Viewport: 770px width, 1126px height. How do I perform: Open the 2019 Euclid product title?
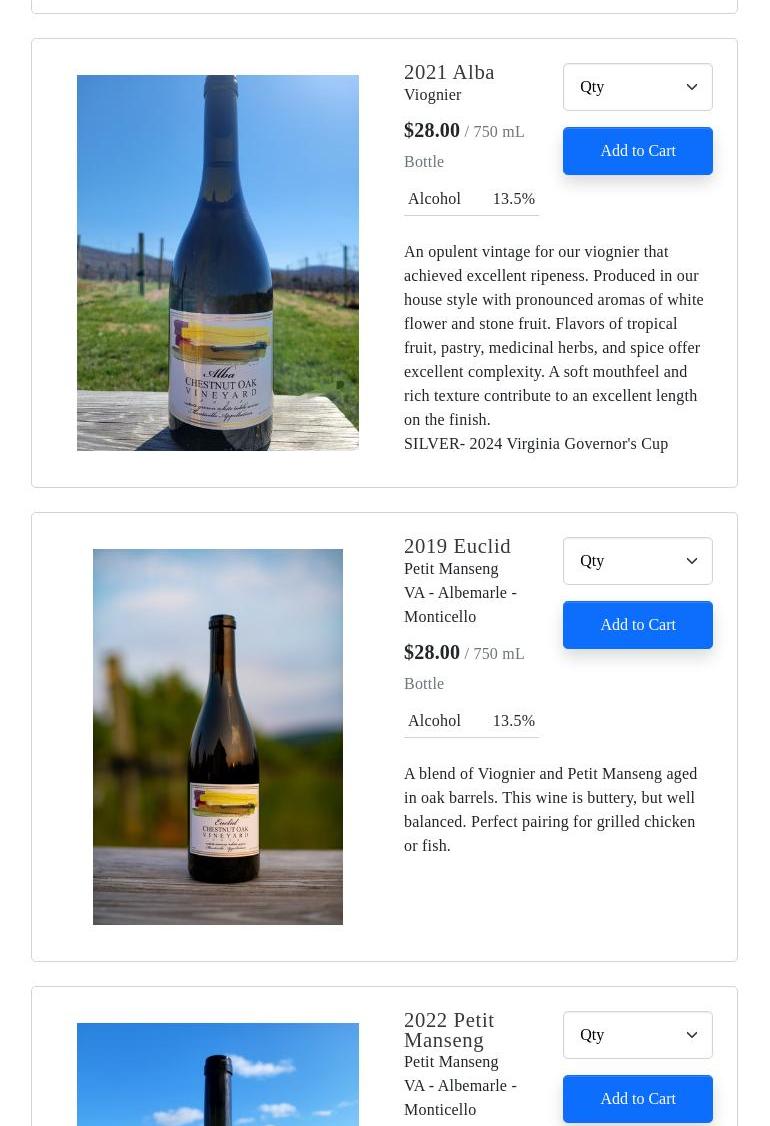pos(457,546)
